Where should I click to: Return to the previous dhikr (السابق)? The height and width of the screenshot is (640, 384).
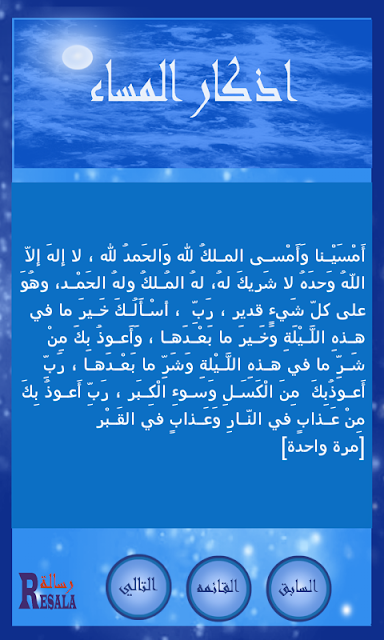click(x=299, y=588)
